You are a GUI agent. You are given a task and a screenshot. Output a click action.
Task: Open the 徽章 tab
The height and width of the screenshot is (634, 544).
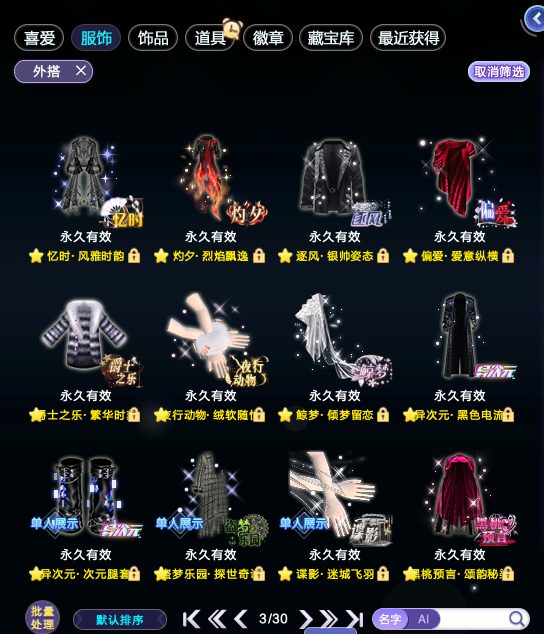coord(268,38)
